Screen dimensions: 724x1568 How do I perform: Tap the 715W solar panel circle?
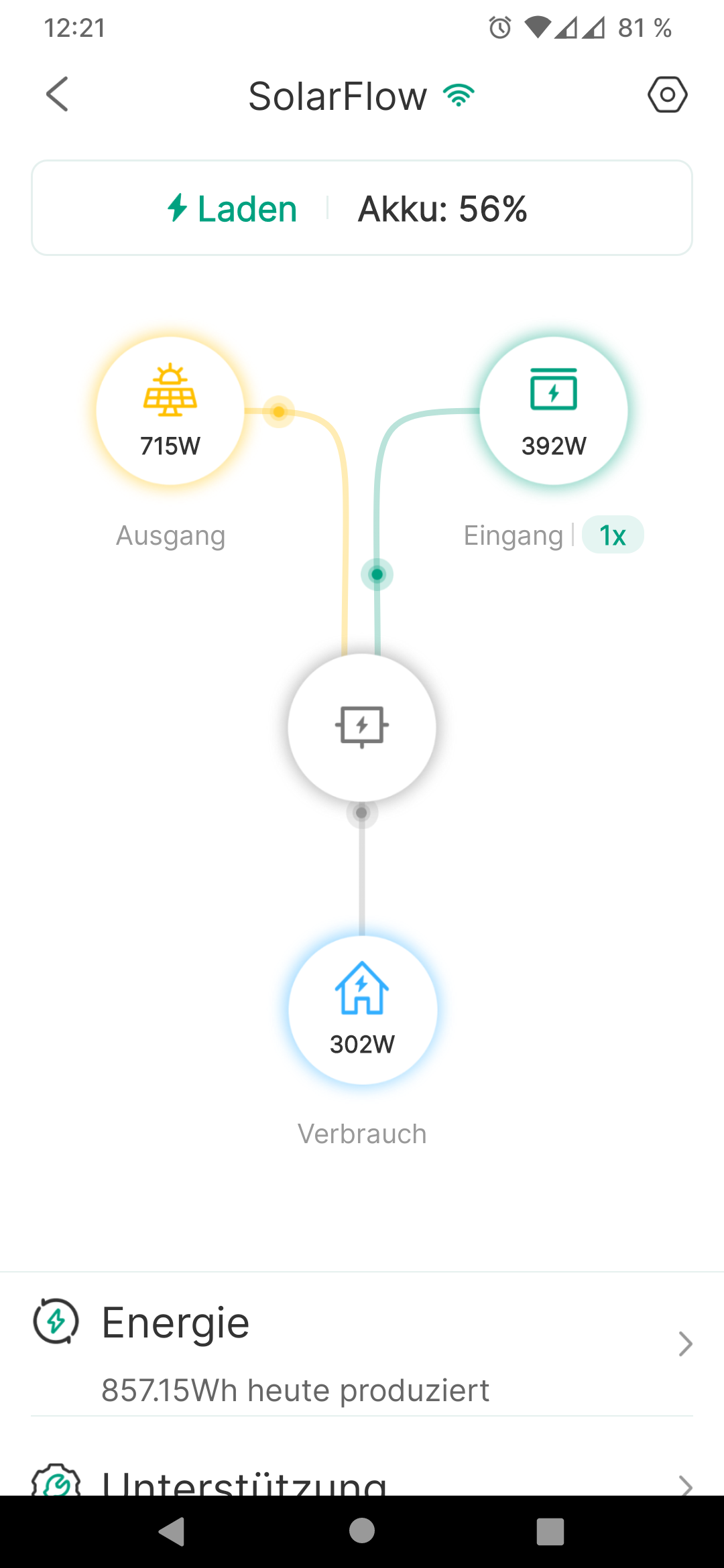(170, 411)
